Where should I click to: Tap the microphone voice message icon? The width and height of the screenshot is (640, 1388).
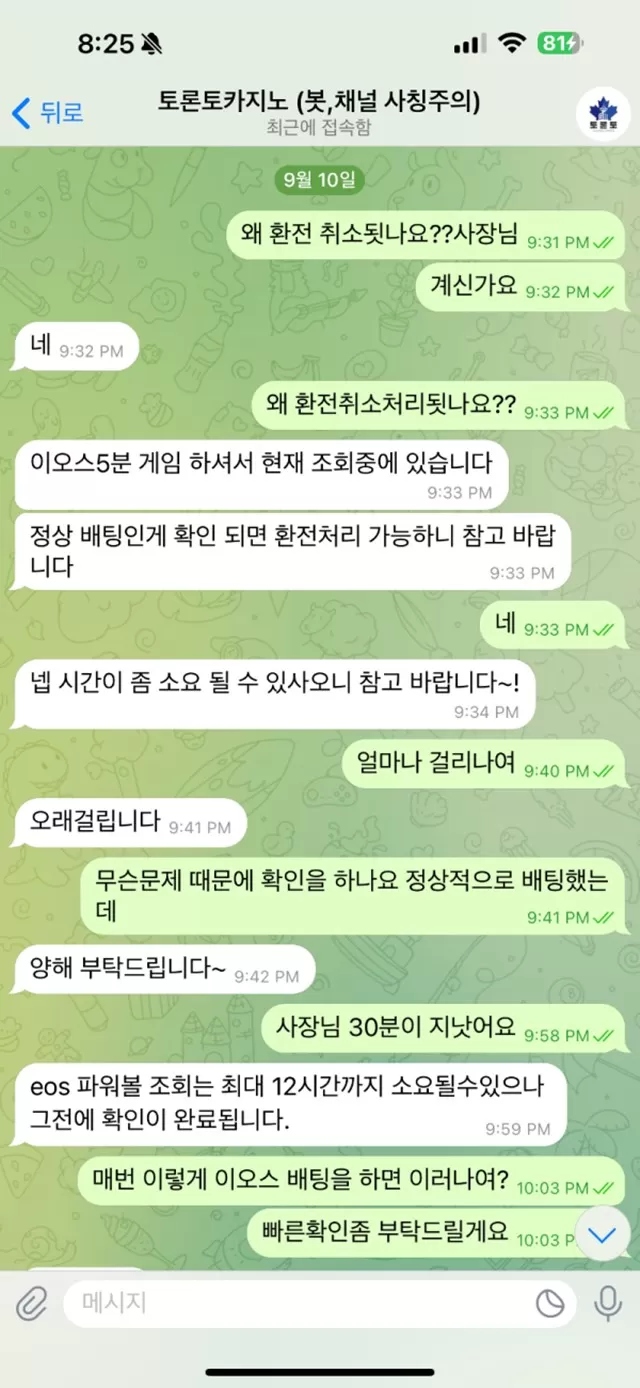tap(607, 1302)
